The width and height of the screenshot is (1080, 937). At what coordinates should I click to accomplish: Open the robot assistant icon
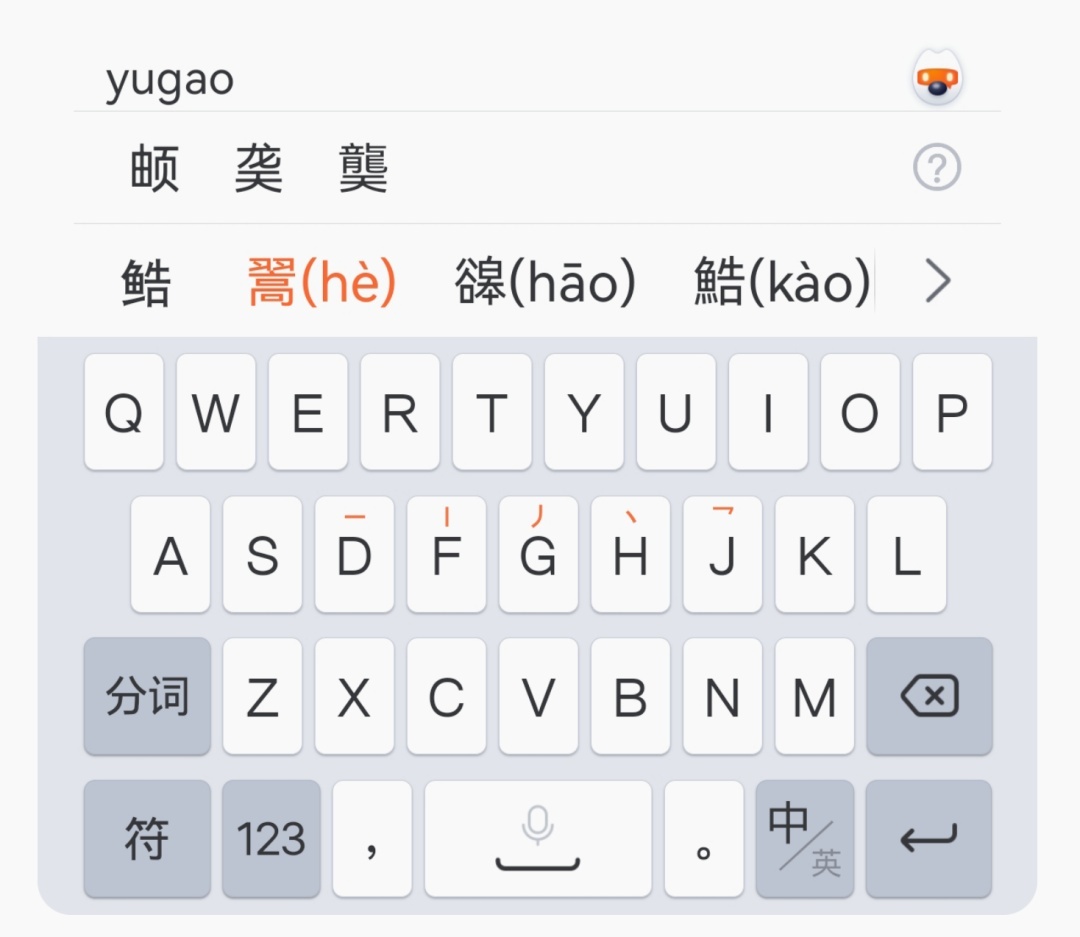(x=937, y=80)
